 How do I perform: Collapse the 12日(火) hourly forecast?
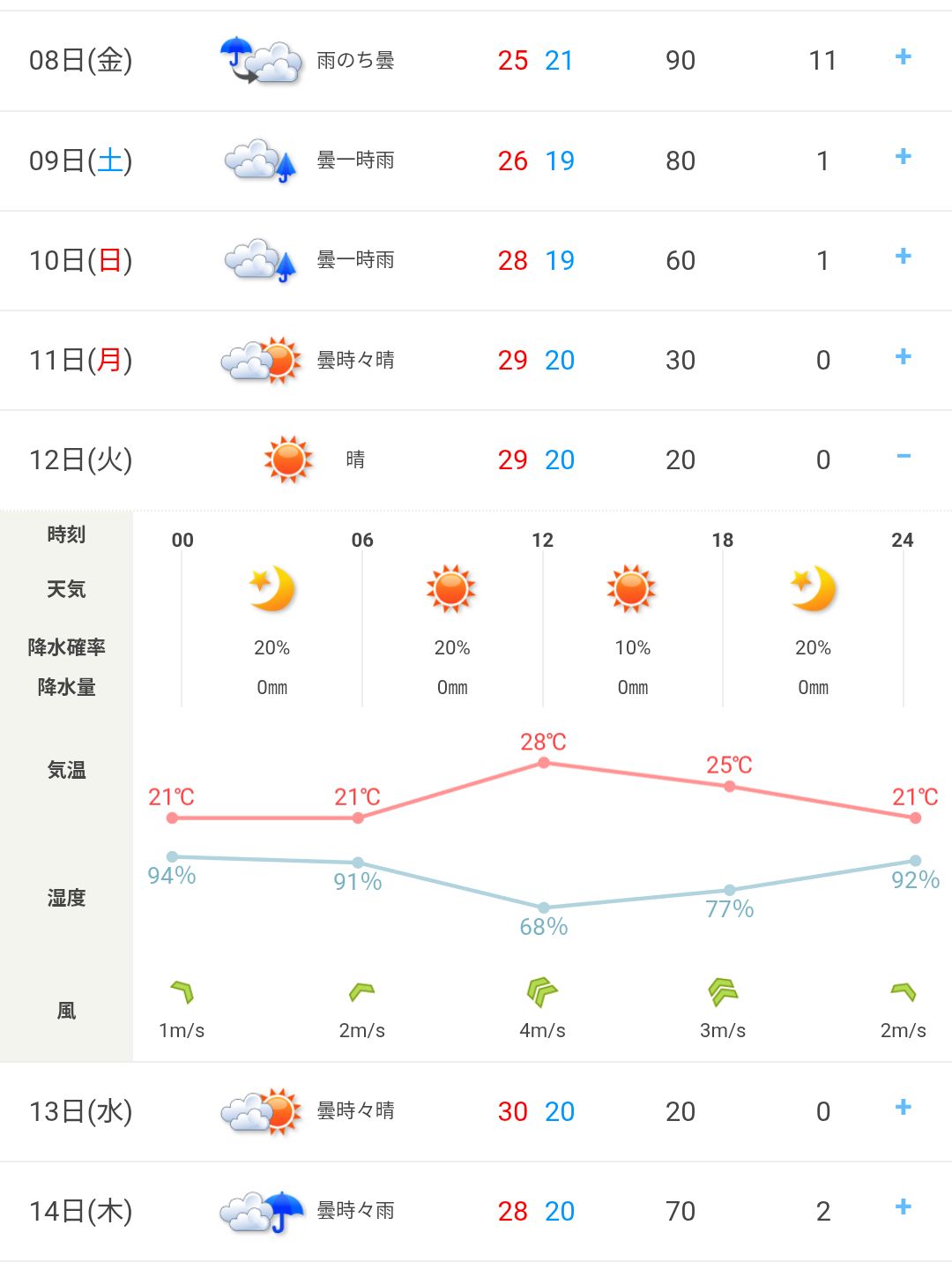click(903, 457)
